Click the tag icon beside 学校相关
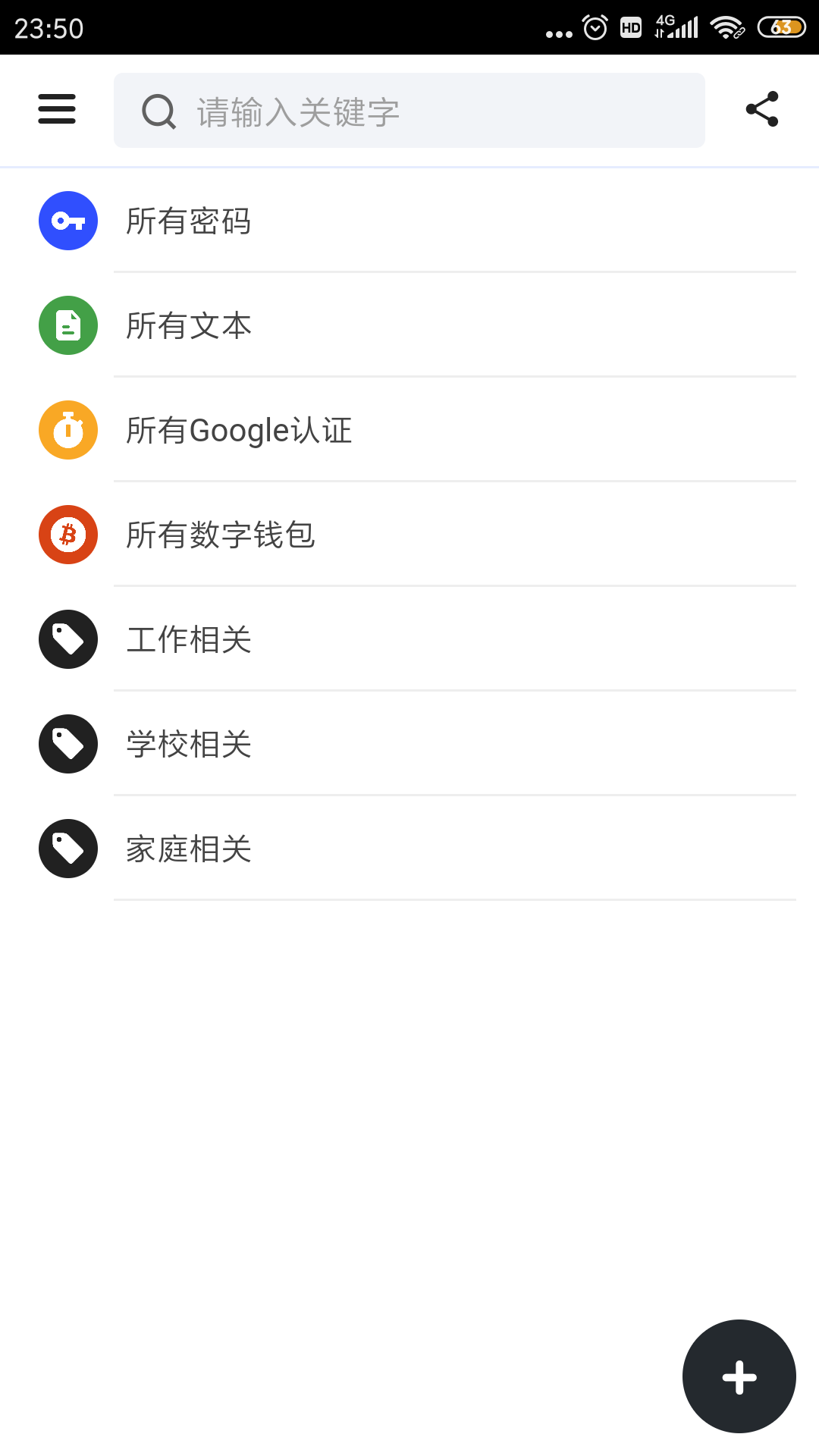Screen dimensions: 819x1456 coord(67,744)
